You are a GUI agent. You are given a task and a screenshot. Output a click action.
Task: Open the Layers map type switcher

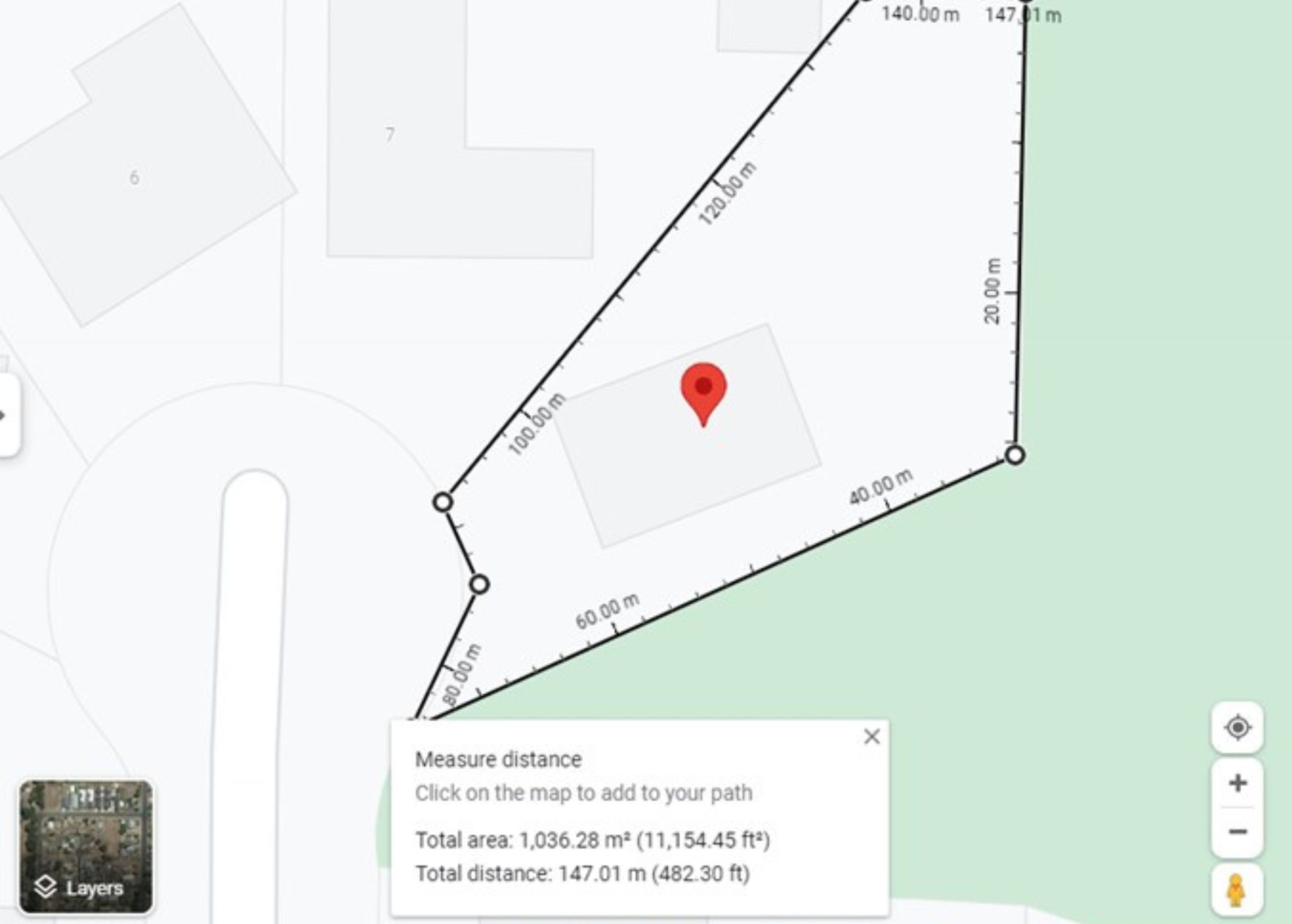click(86, 847)
